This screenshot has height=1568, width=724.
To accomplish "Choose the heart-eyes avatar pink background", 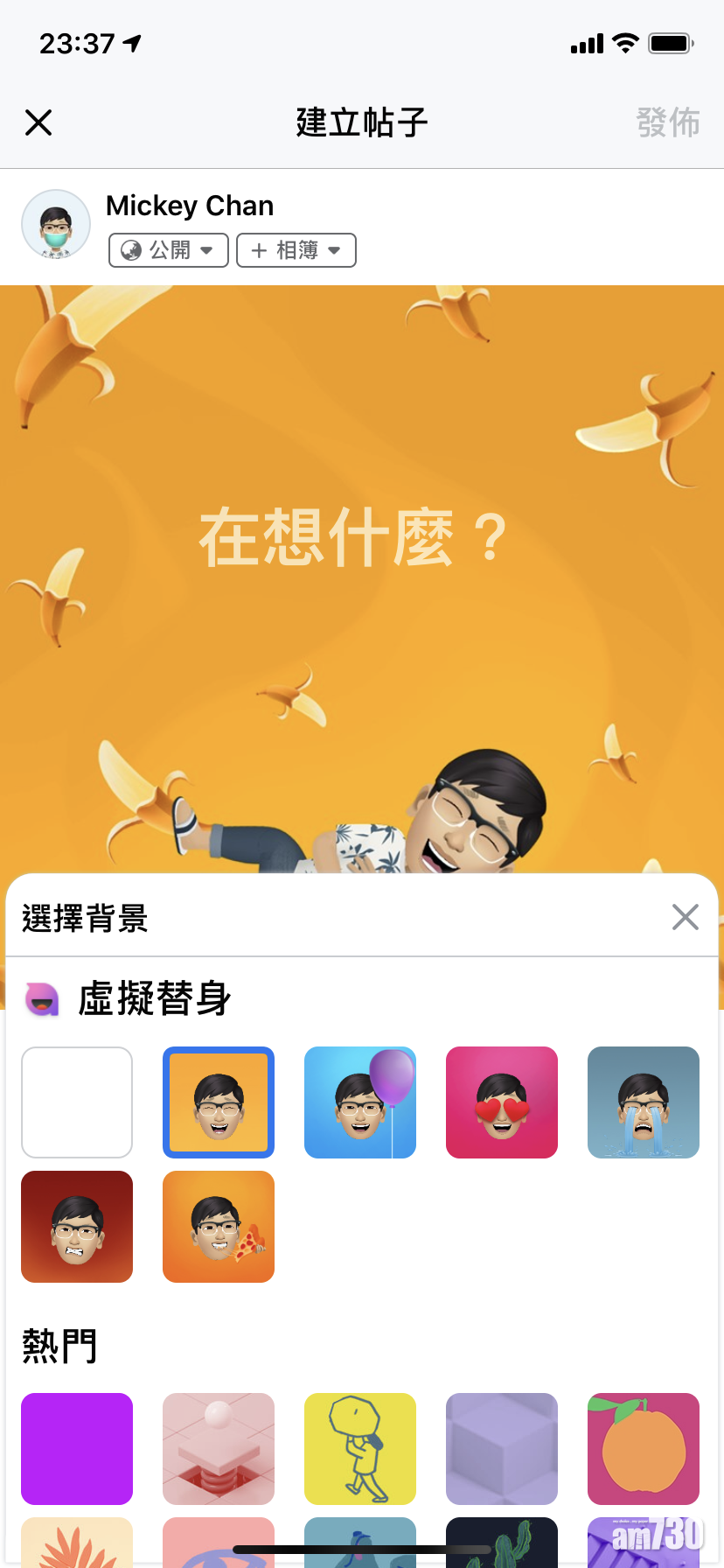I will tap(502, 1102).
